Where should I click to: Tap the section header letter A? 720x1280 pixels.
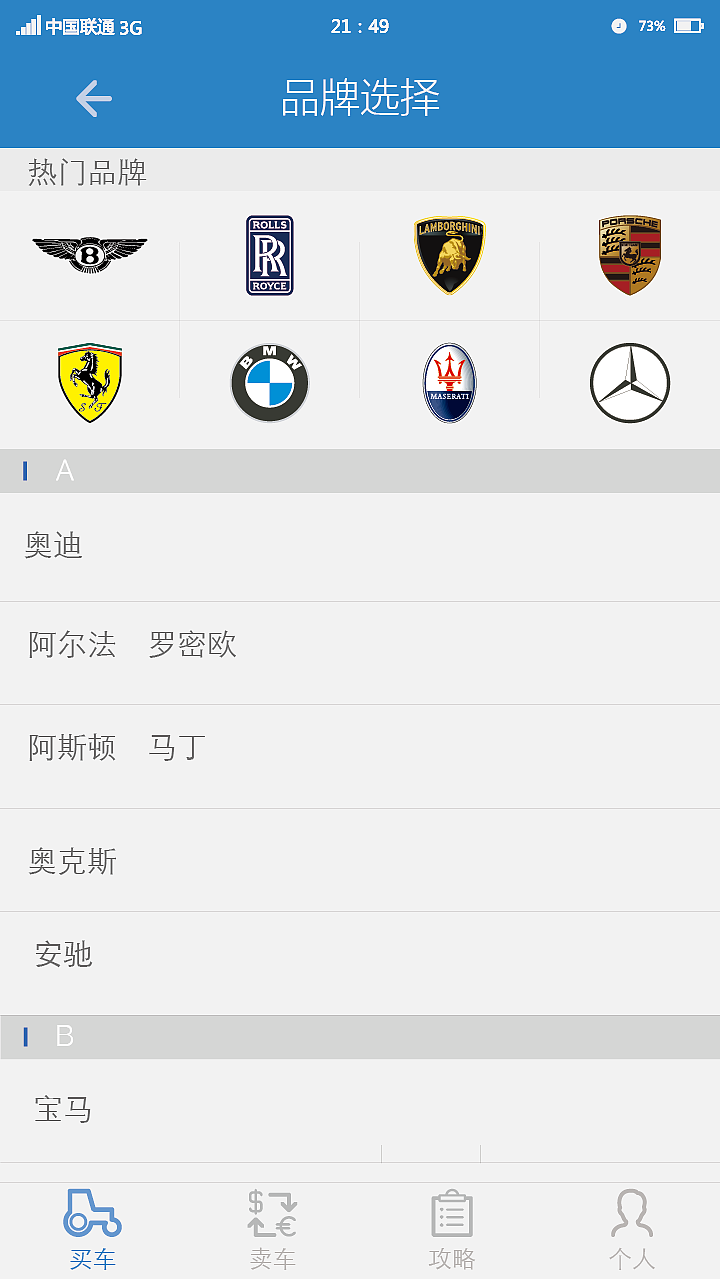[65, 470]
